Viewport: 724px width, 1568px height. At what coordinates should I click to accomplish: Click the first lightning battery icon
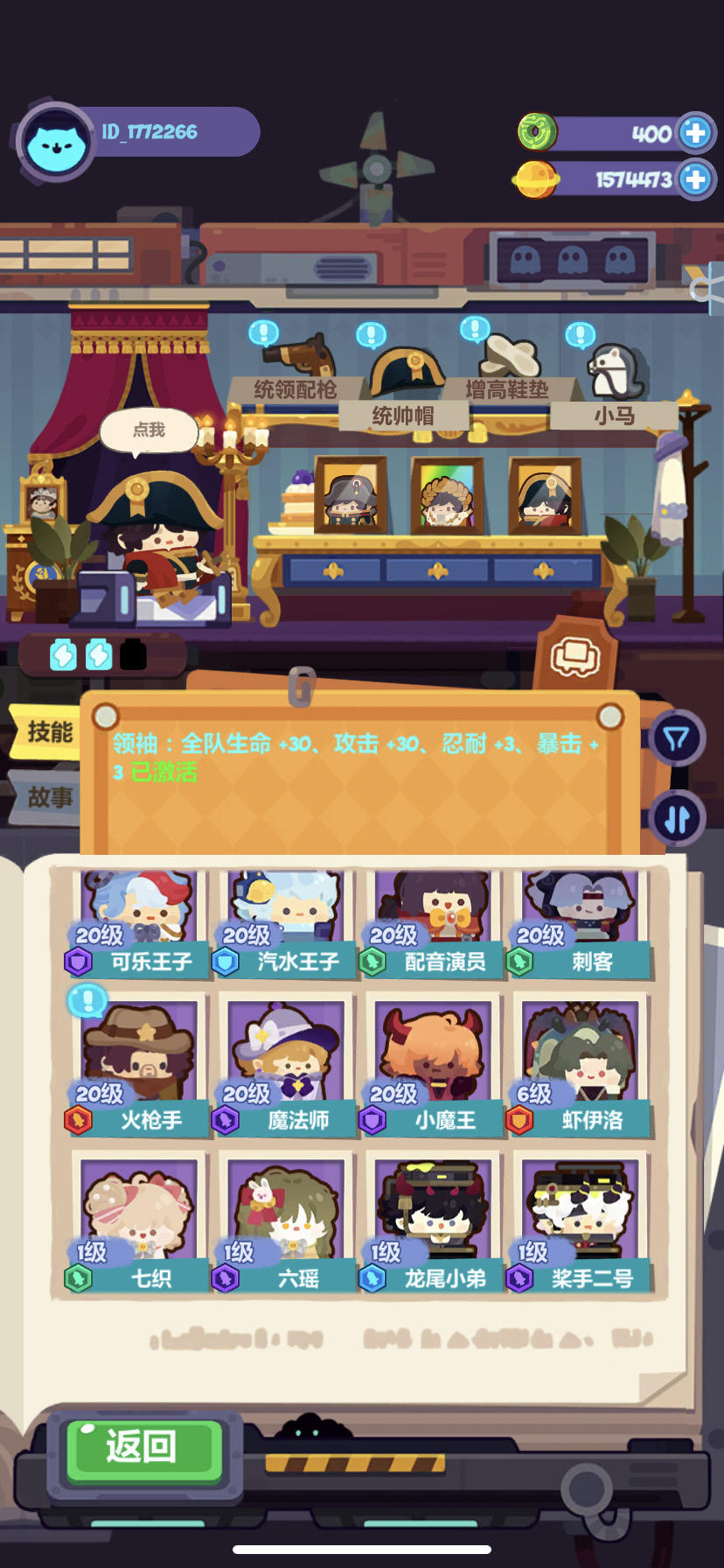tap(63, 653)
